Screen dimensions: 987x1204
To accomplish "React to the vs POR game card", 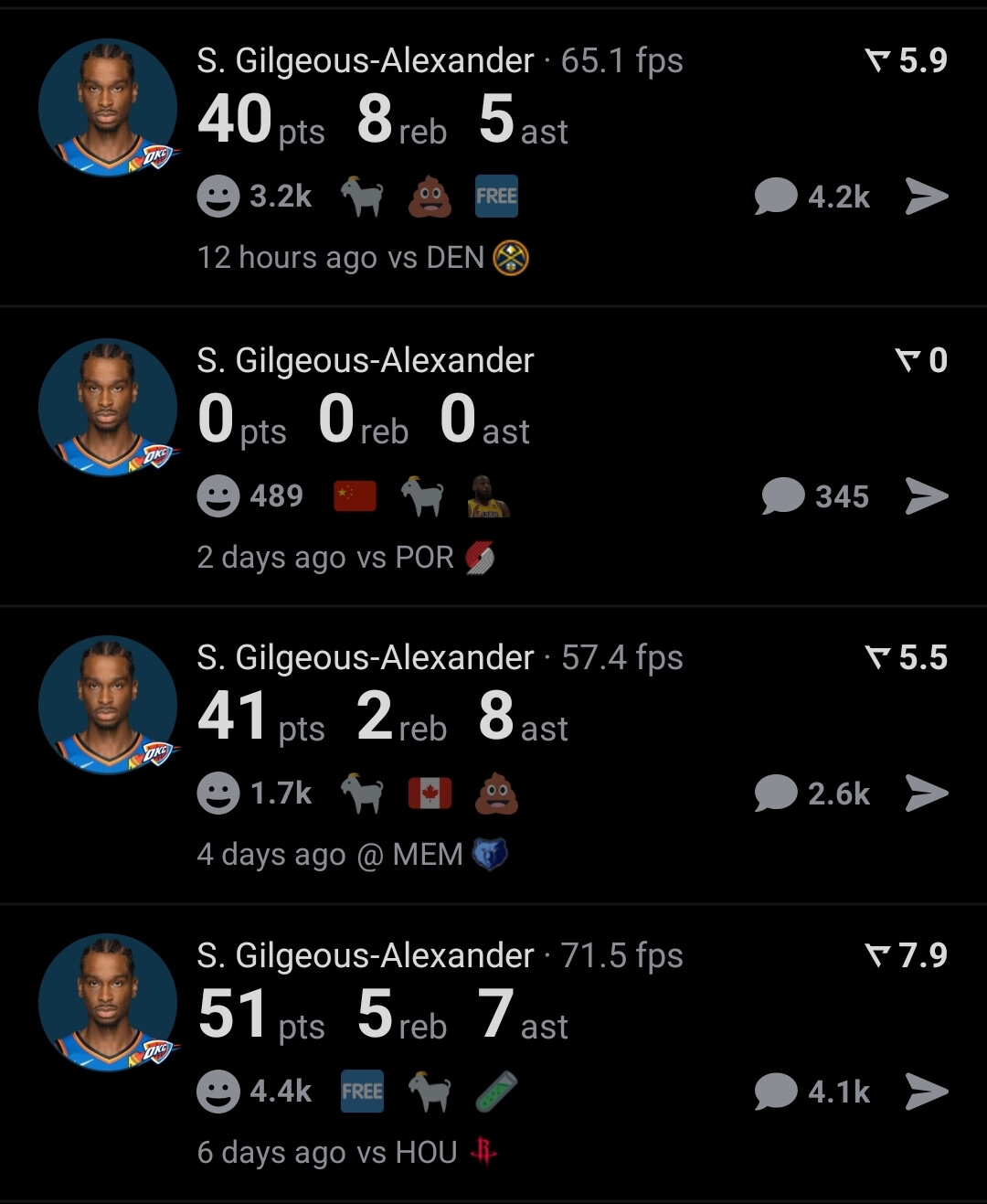I will pyautogui.click(x=218, y=496).
